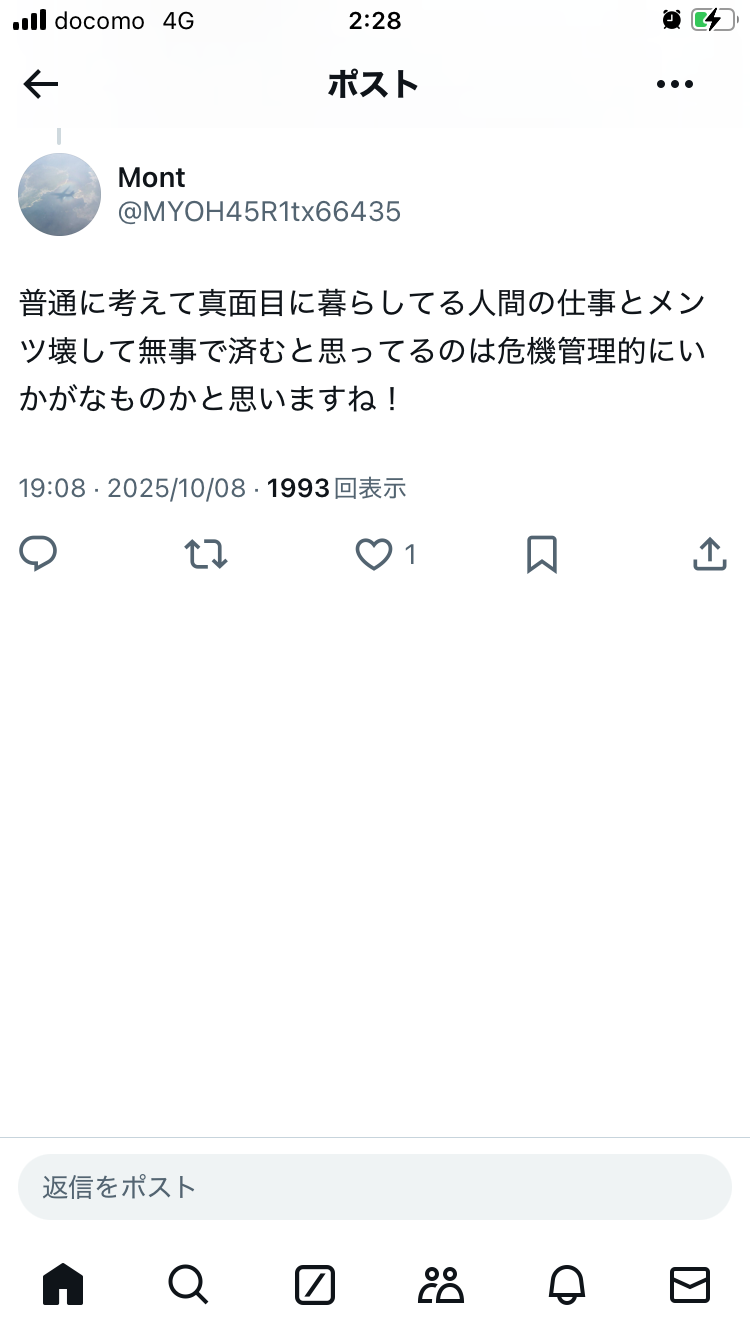
Task: Go back using the arrow icon
Action: 41,85
